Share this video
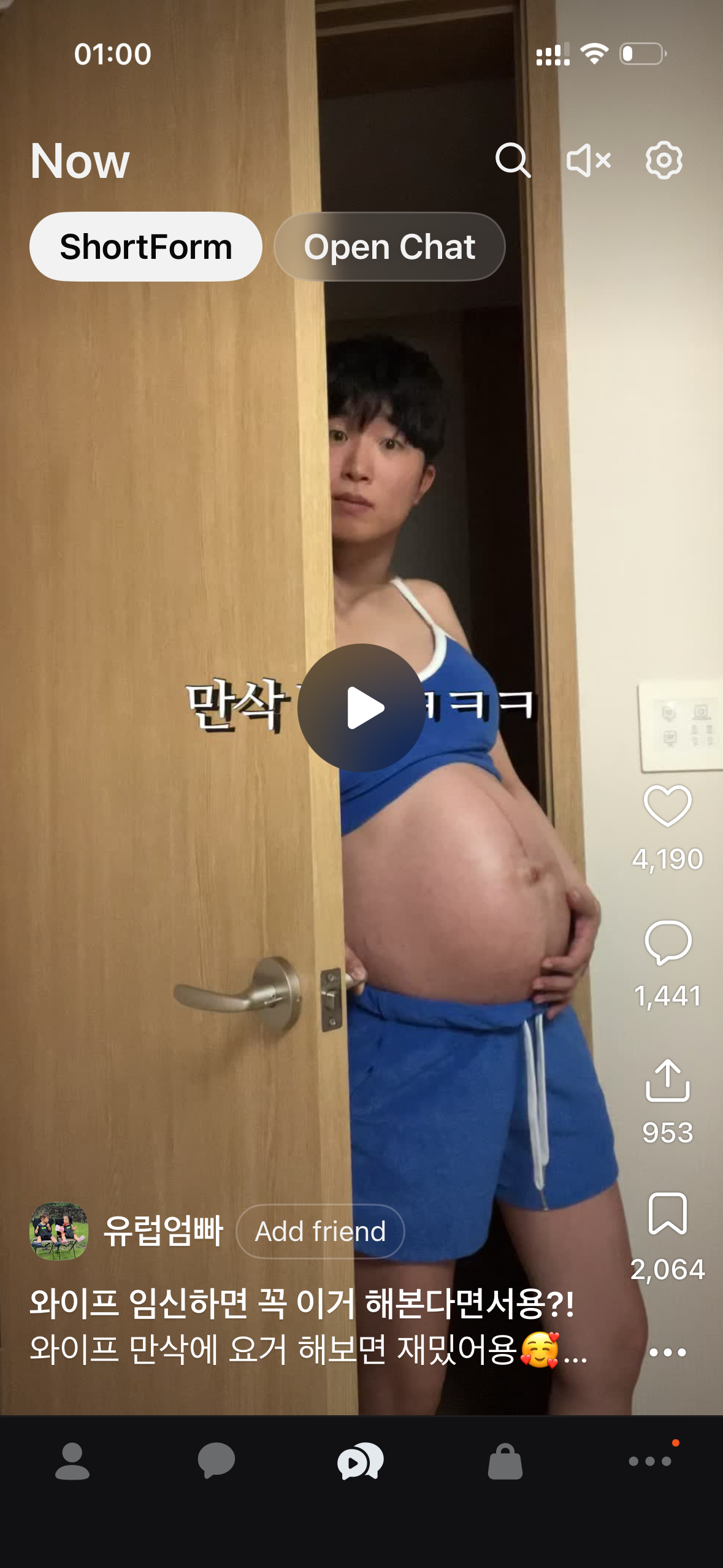Screen dimensions: 723x1568 (667, 1081)
